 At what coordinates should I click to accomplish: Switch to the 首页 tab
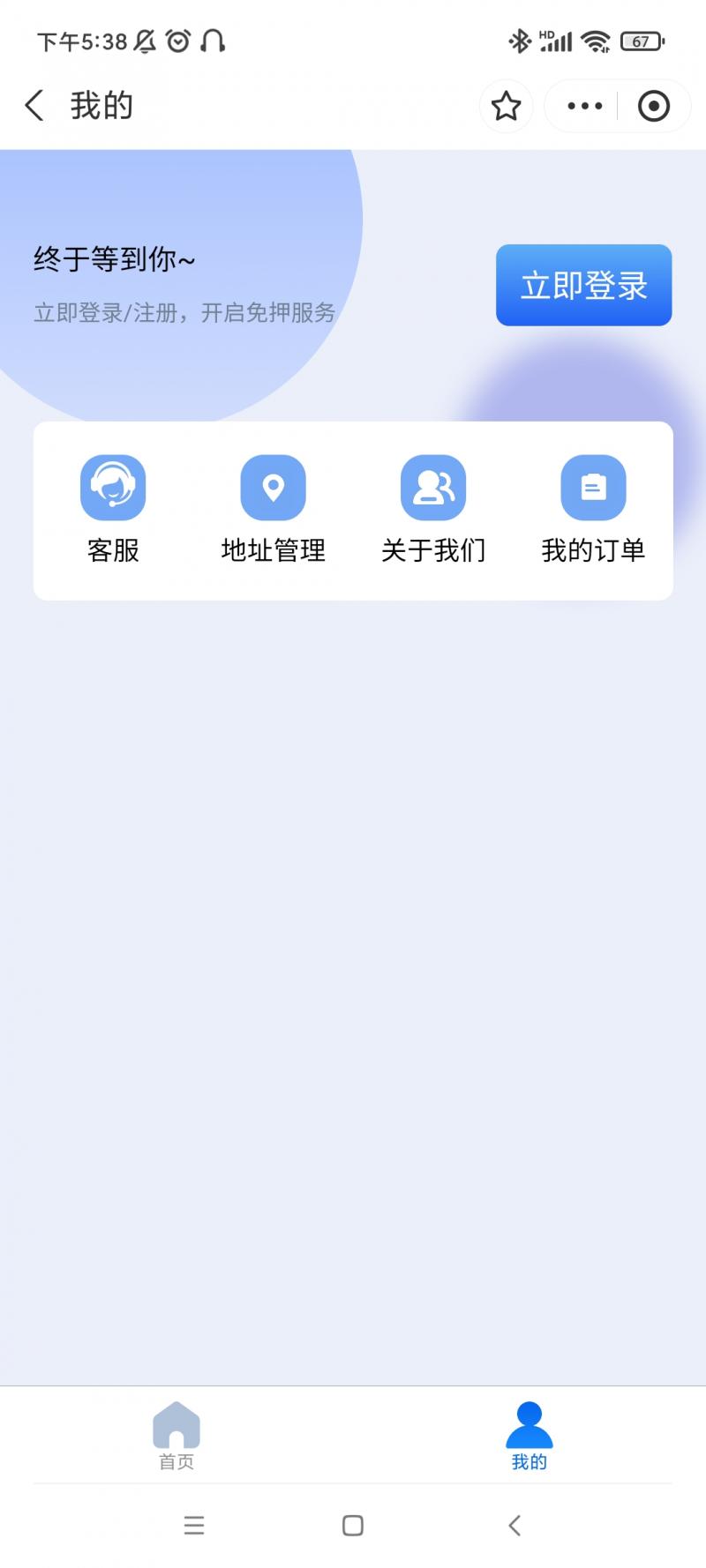click(x=176, y=1436)
